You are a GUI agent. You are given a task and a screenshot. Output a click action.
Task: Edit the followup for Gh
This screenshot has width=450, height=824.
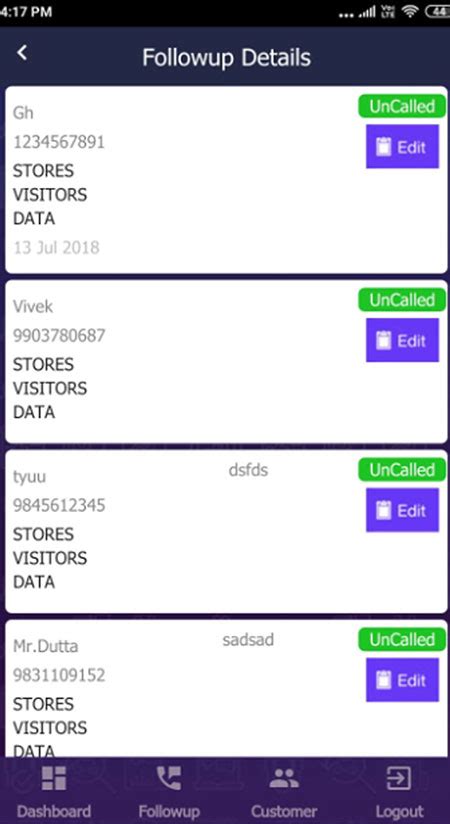[402, 147]
